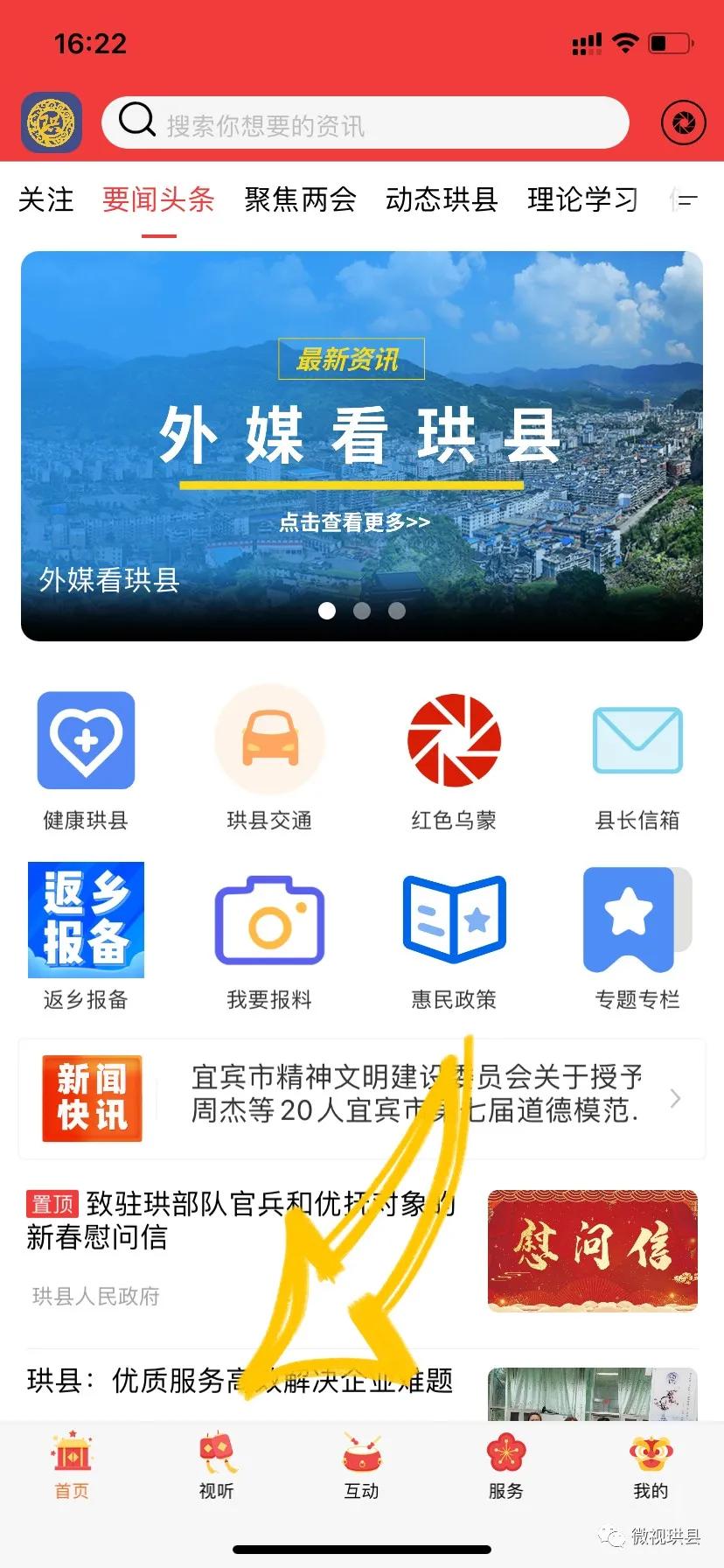This screenshot has height=1568, width=724.
Task: Switch to the 关注 tab
Action: coord(46,199)
